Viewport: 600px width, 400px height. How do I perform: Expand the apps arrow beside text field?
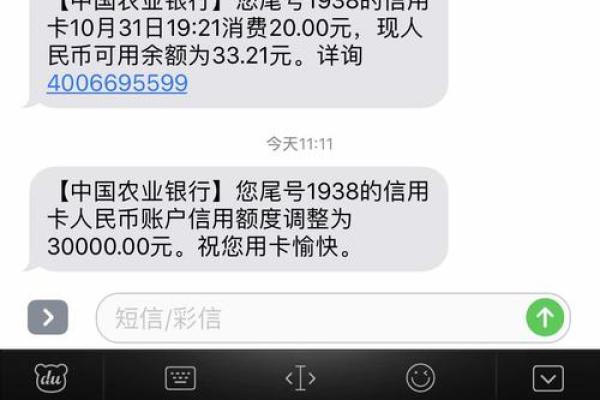[x=47, y=318]
